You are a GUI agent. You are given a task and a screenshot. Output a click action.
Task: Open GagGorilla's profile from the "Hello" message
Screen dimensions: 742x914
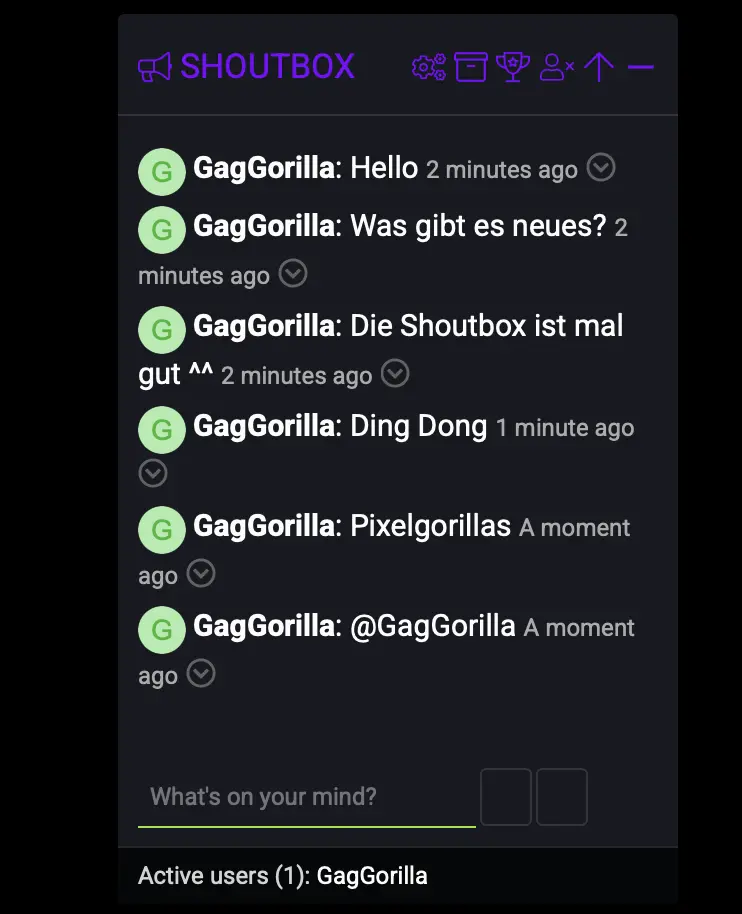click(263, 168)
